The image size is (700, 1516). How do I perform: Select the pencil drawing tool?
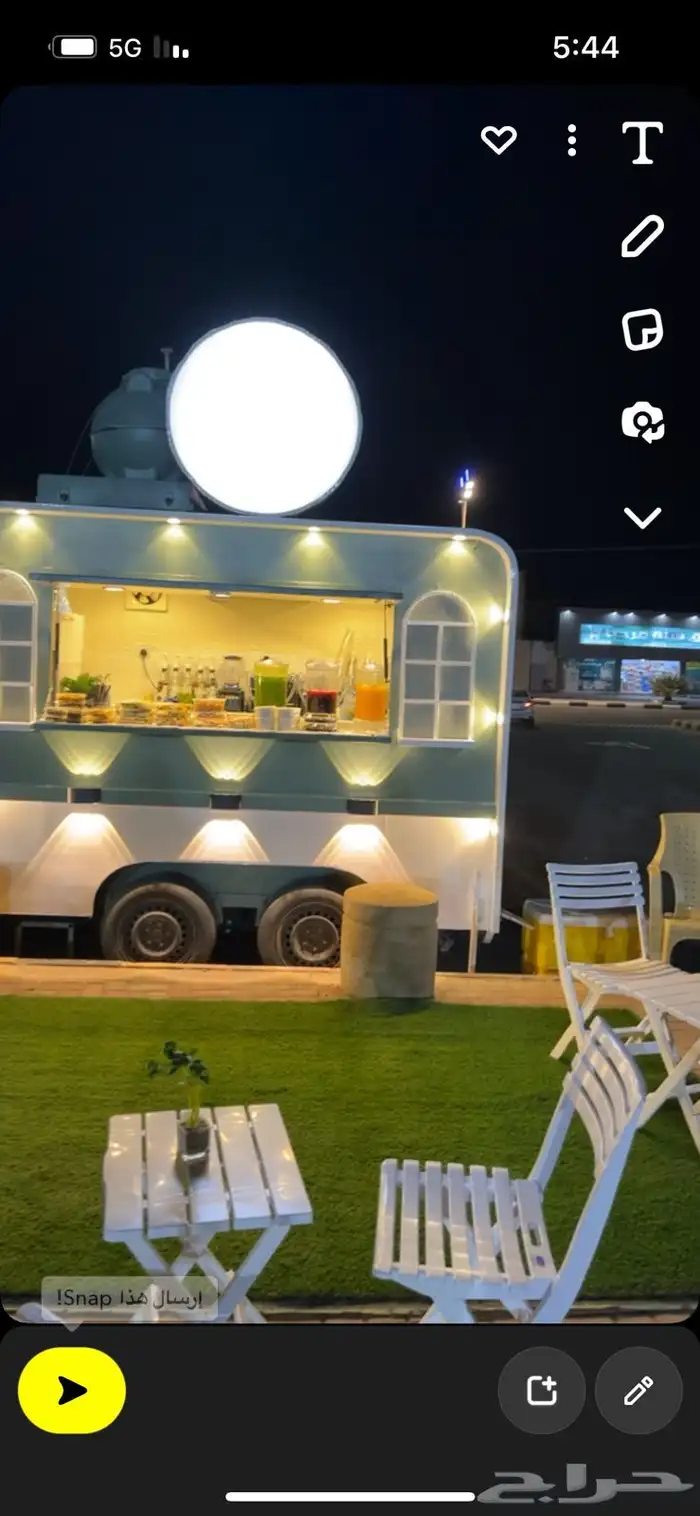pyautogui.click(x=642, y=237)
